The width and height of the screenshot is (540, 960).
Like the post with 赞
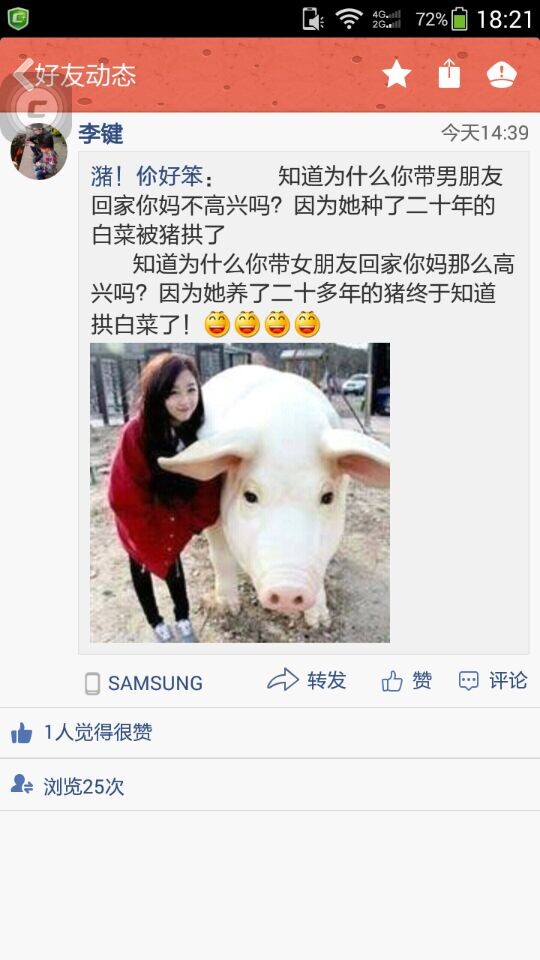407,680
